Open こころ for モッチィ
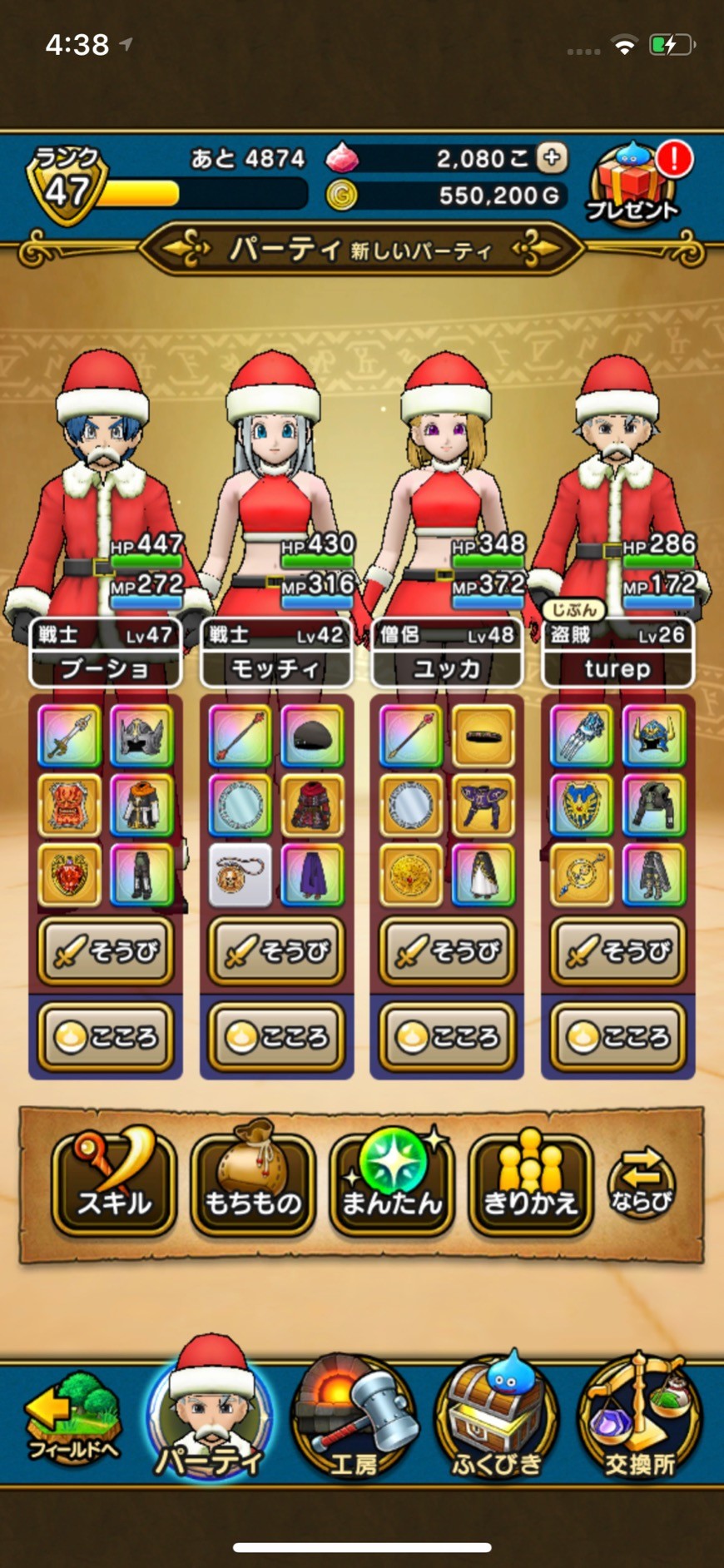724x1568 pixels. (276, 1036)
